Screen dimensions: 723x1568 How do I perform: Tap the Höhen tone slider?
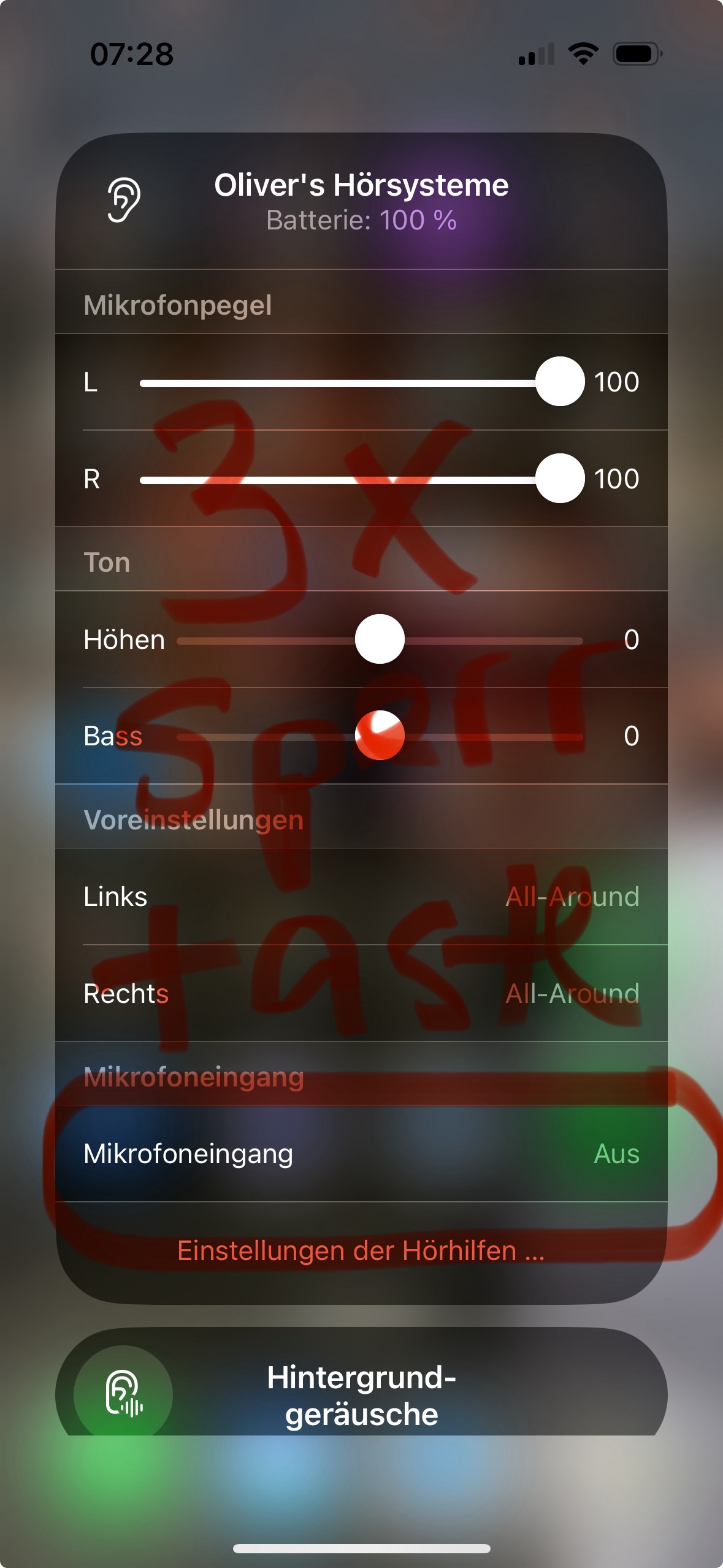click(380, 639)
